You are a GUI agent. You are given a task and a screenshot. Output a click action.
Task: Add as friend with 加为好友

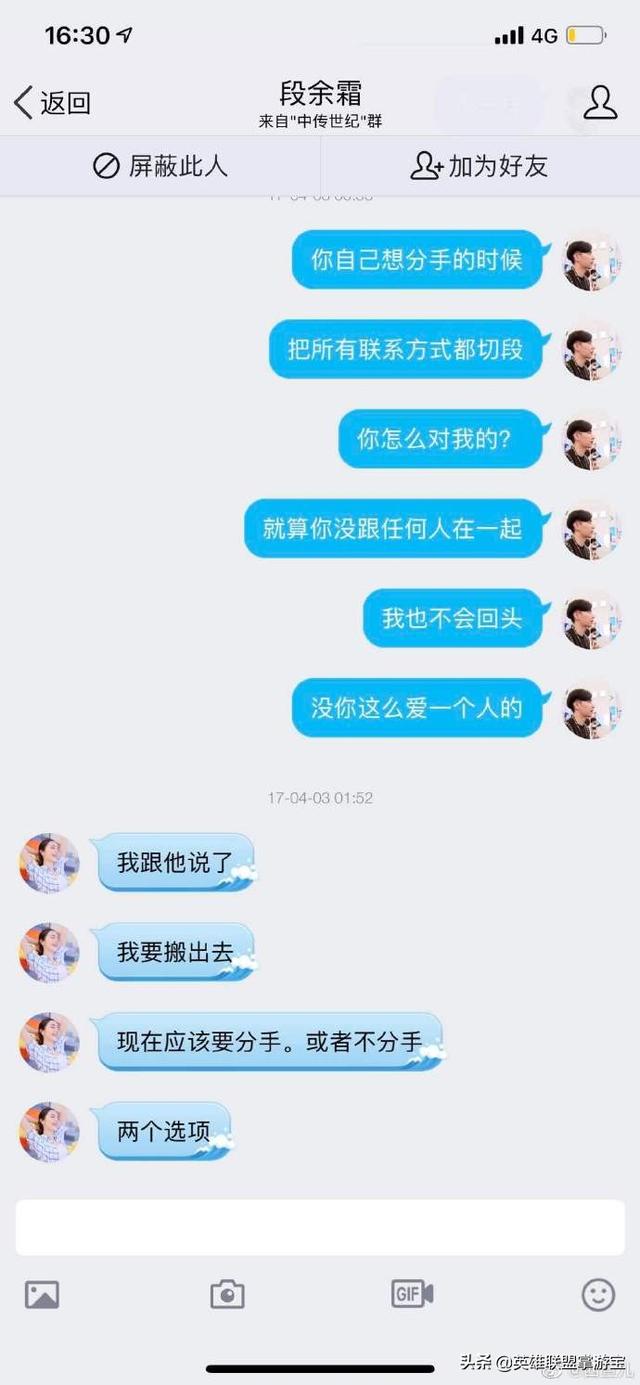479,166
